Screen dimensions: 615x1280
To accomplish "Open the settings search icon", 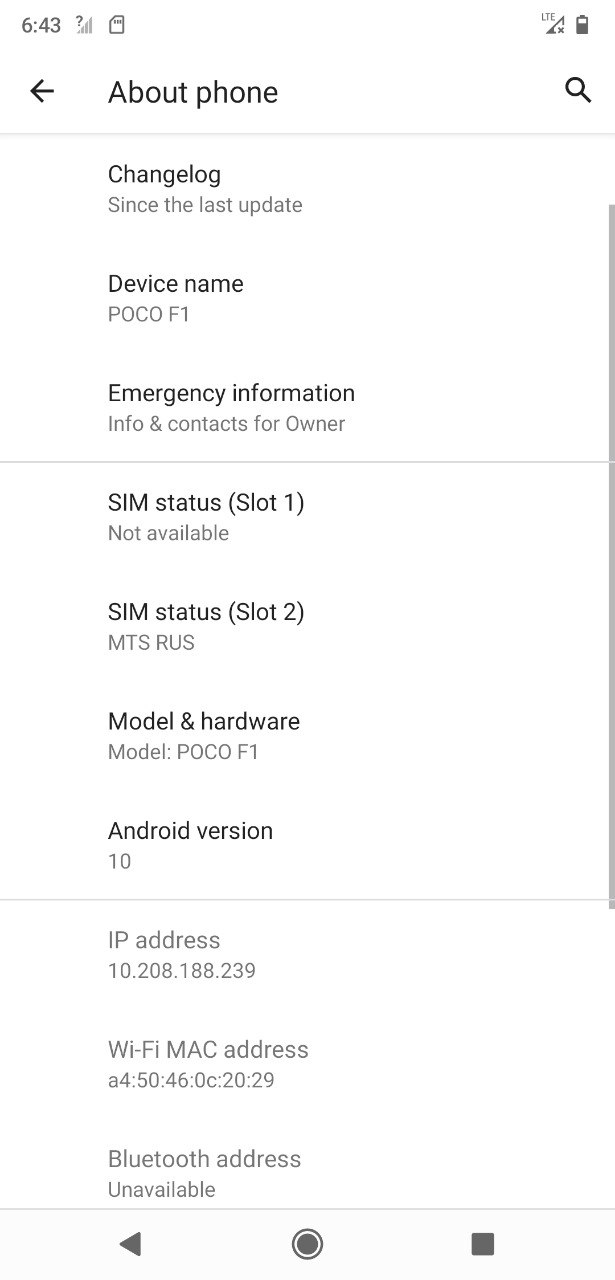I will click(578, 90).
